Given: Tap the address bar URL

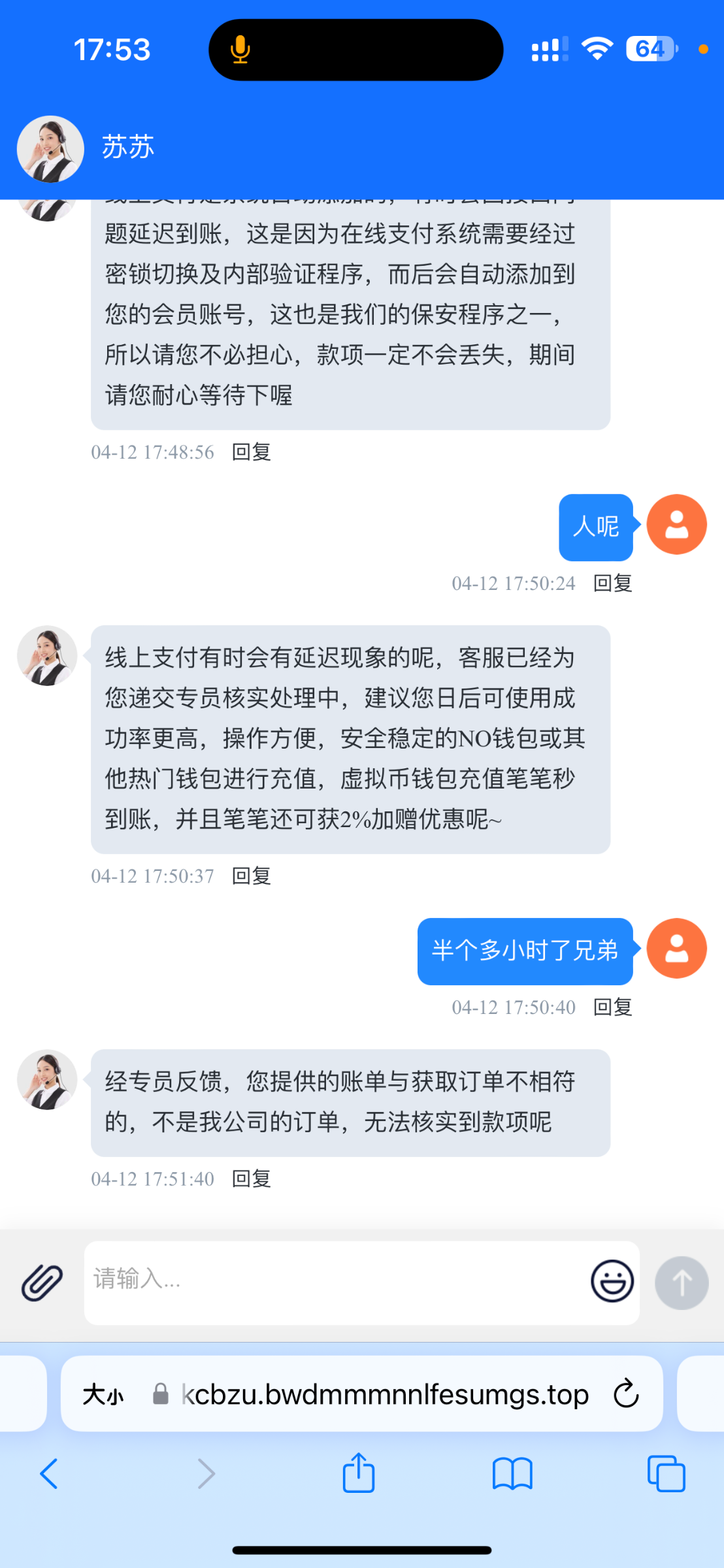Looking at the screenshot, I should click(385, 1394).
